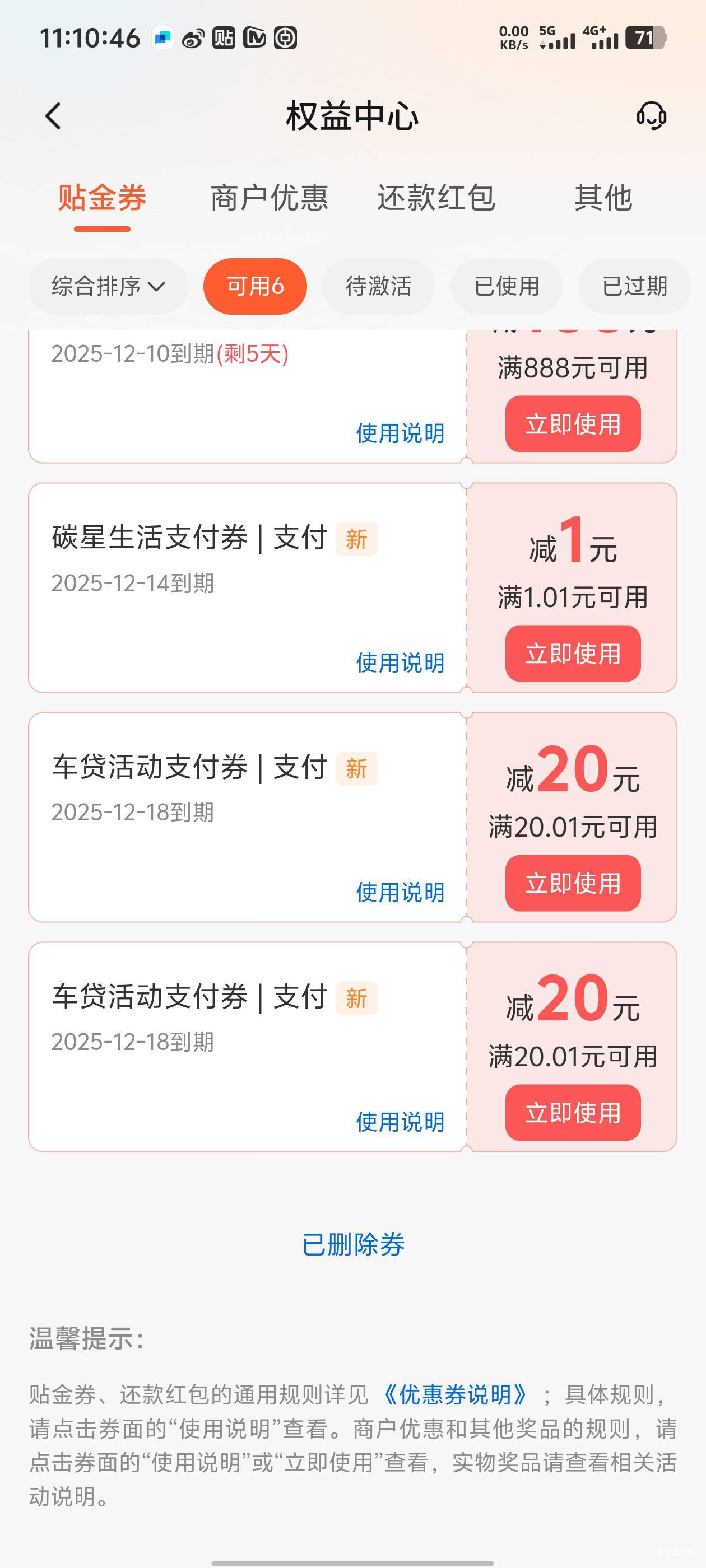Go back from 权益中心

click(54, 116)
